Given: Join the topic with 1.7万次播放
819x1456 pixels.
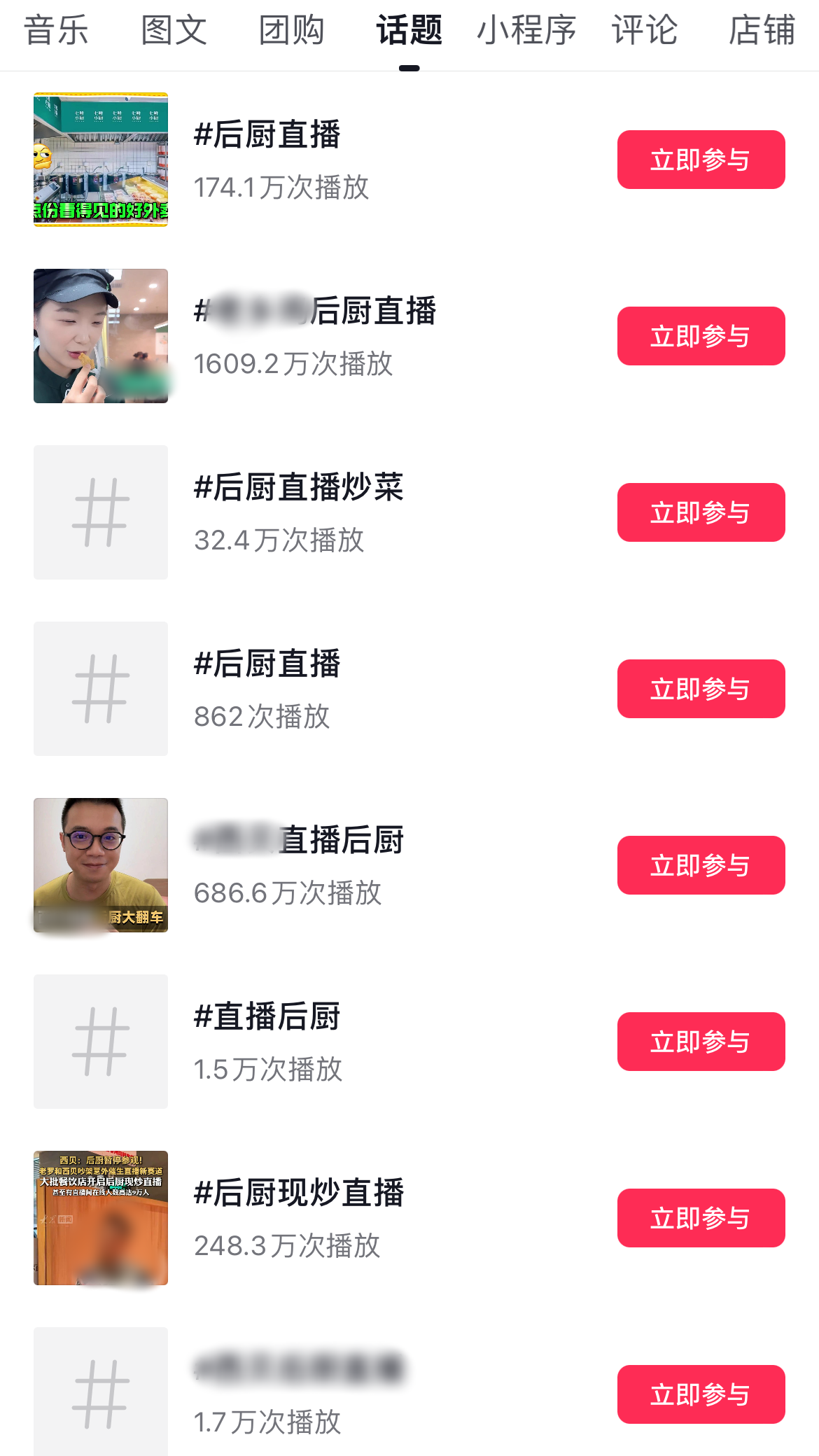Looking at the screenshot, I should click(701, 1394).
